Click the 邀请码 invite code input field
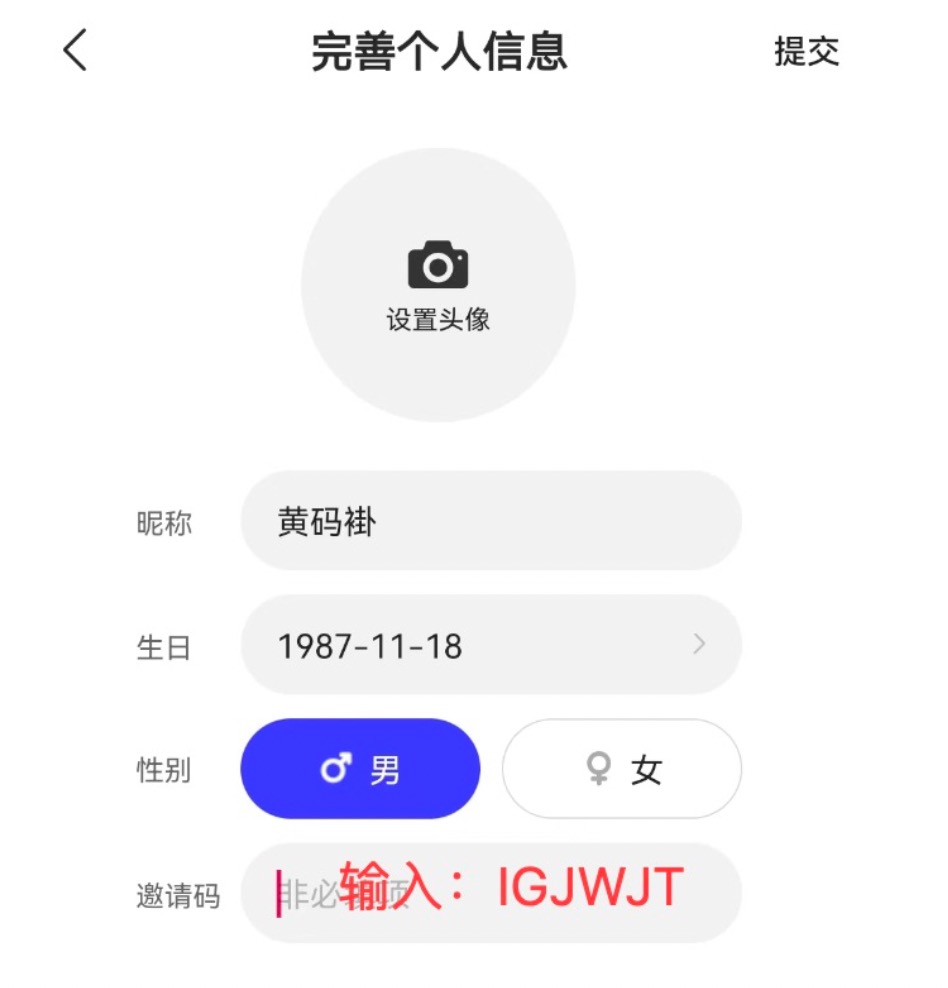The width and height of the screenshot is (948, 988). [x=490, y=893]
